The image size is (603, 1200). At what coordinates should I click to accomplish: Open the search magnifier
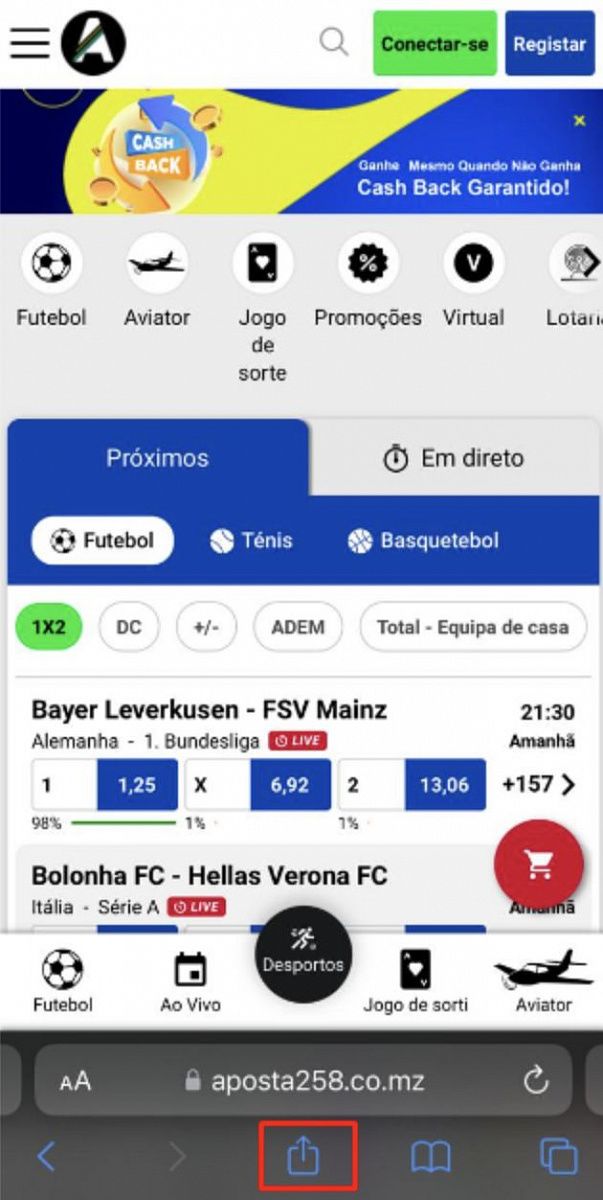pos(334,43)
